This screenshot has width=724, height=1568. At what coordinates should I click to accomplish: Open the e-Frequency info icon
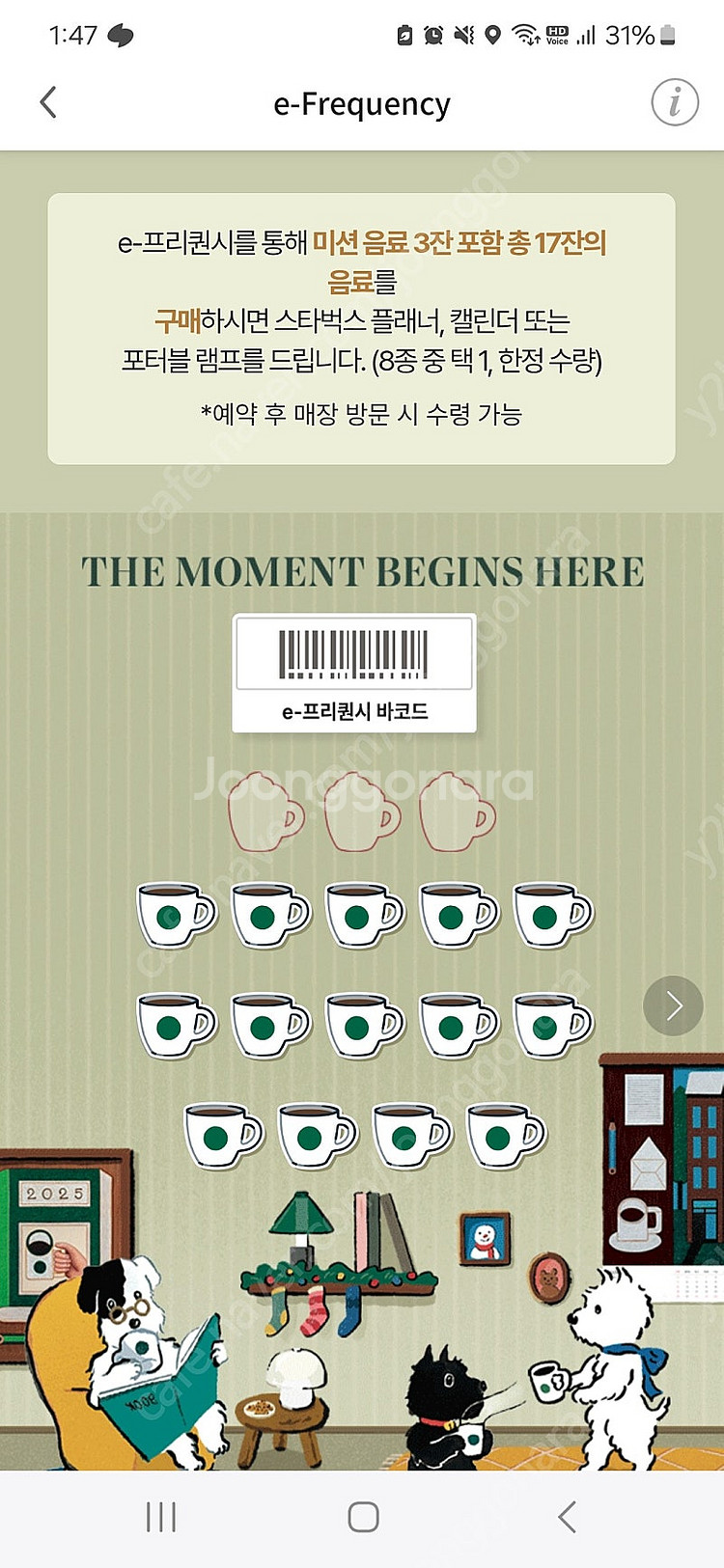pyautogui.click(x=674, y=102)
